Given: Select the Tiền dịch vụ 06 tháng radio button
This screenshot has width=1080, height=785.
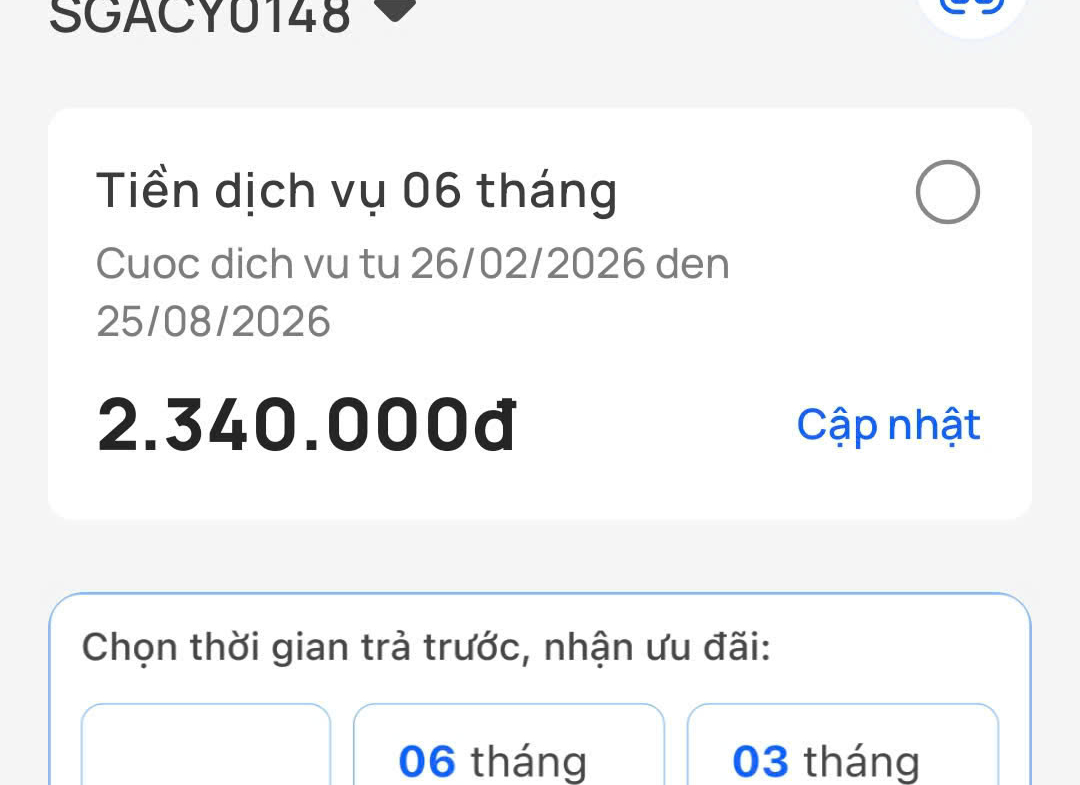Looking at the screenshot, I should pos(947,192).
